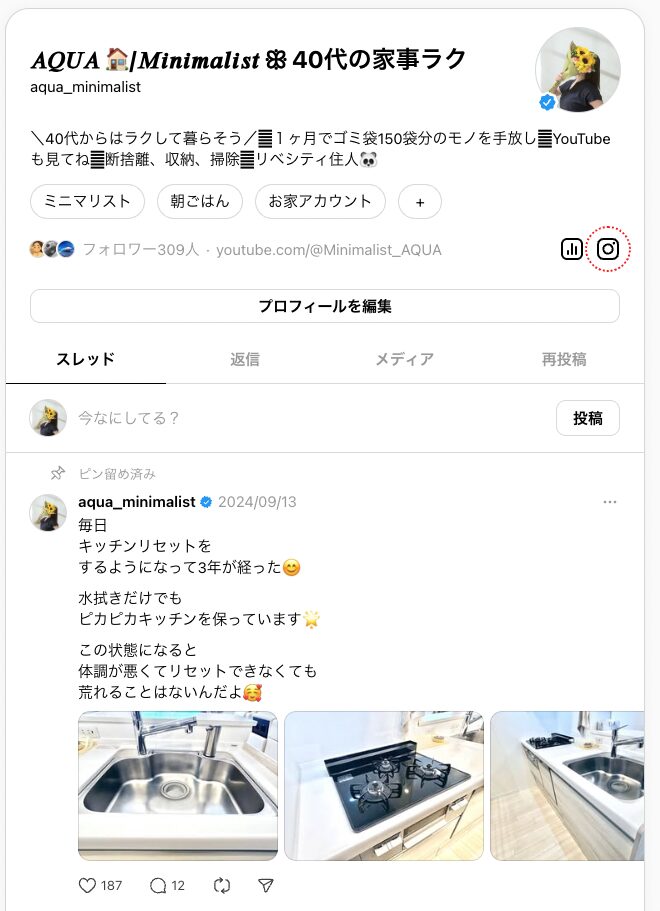Viewport: 660px width, 911px height.
Task: Switch to the 再投稿 tab
Action: point(564,359)
